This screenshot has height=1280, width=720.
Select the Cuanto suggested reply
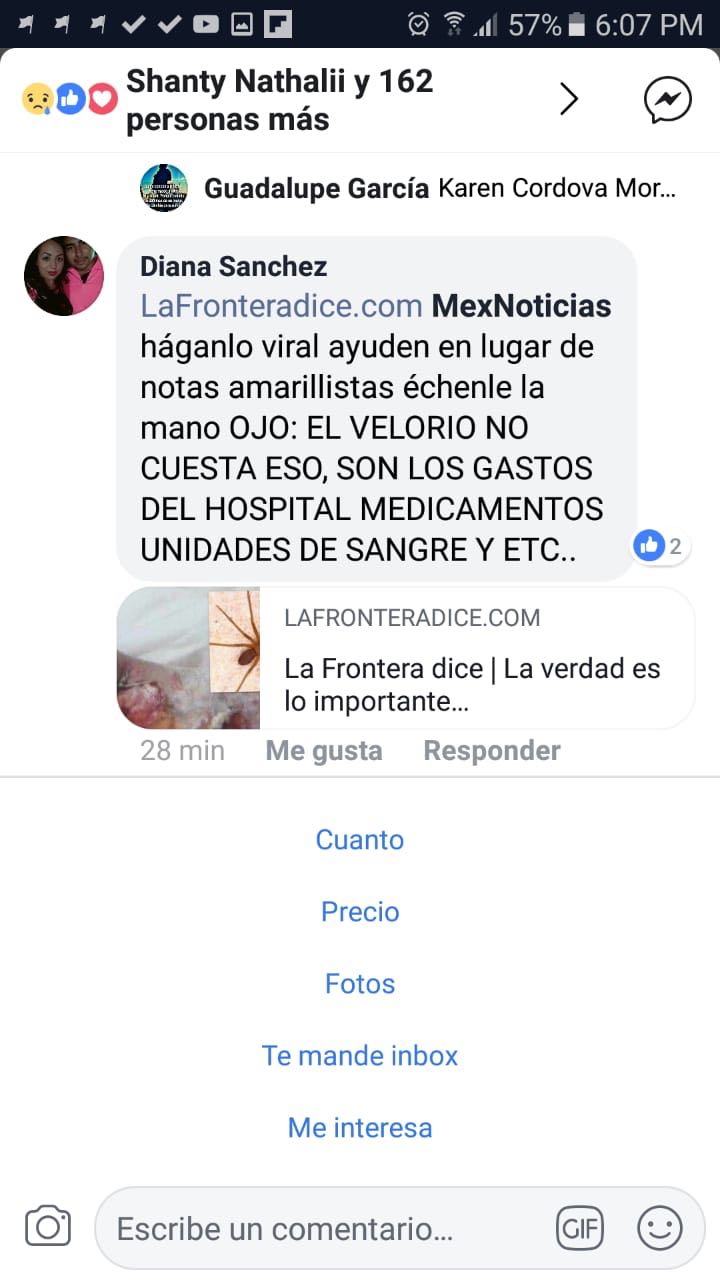point(360,840)
